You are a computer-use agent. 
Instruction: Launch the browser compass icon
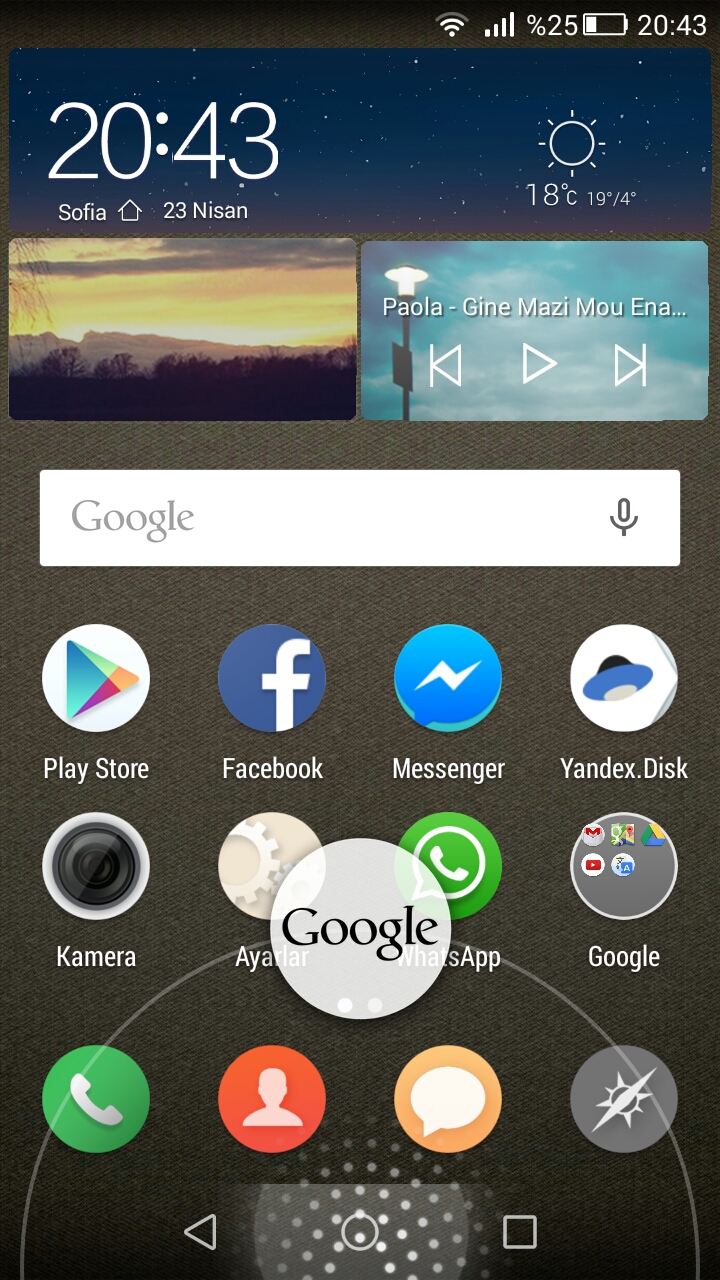(624, 1098)
